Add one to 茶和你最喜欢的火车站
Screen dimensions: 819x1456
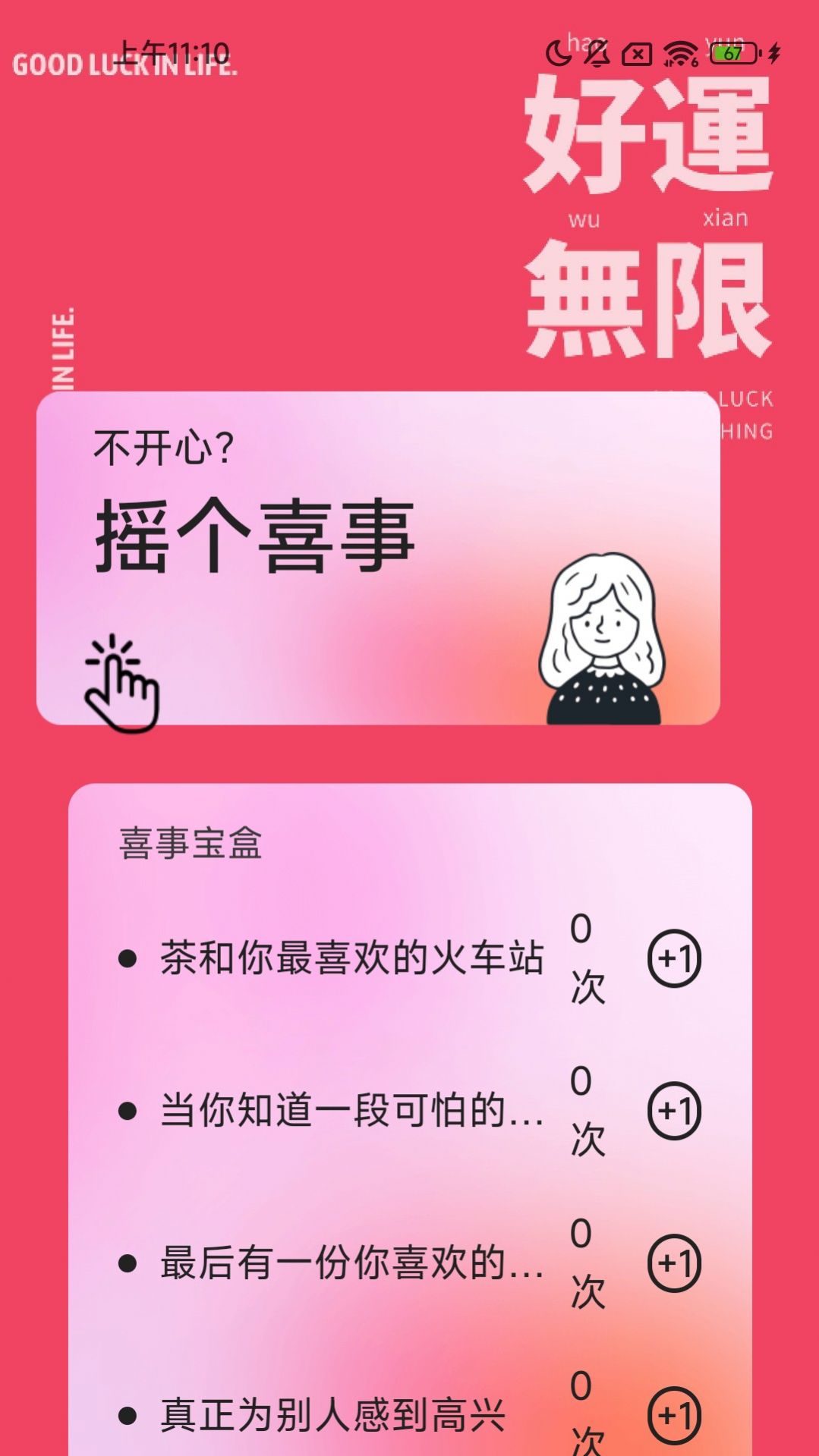673,958
